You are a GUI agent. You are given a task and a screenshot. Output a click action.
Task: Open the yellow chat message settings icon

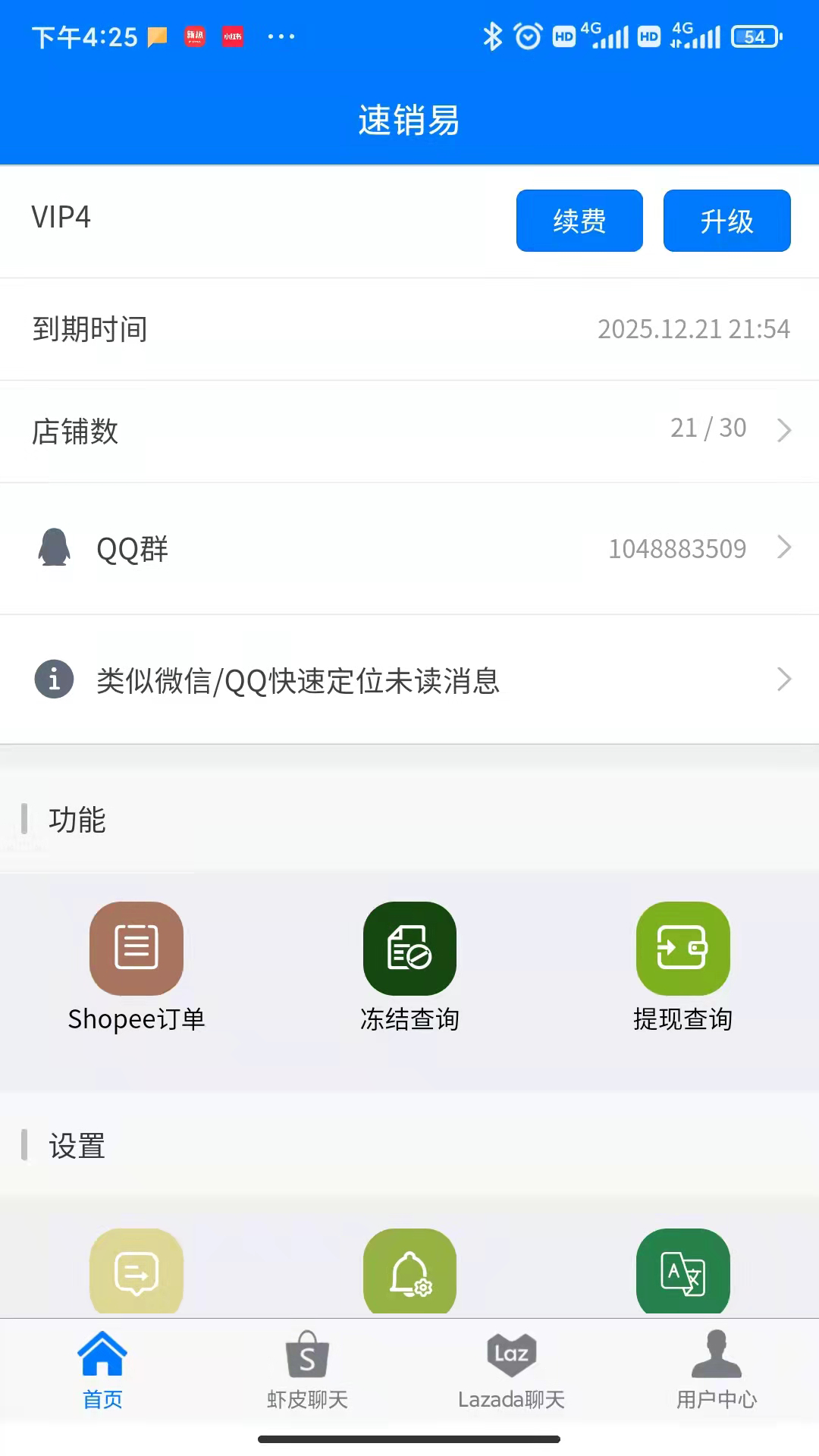point(136,1272)
